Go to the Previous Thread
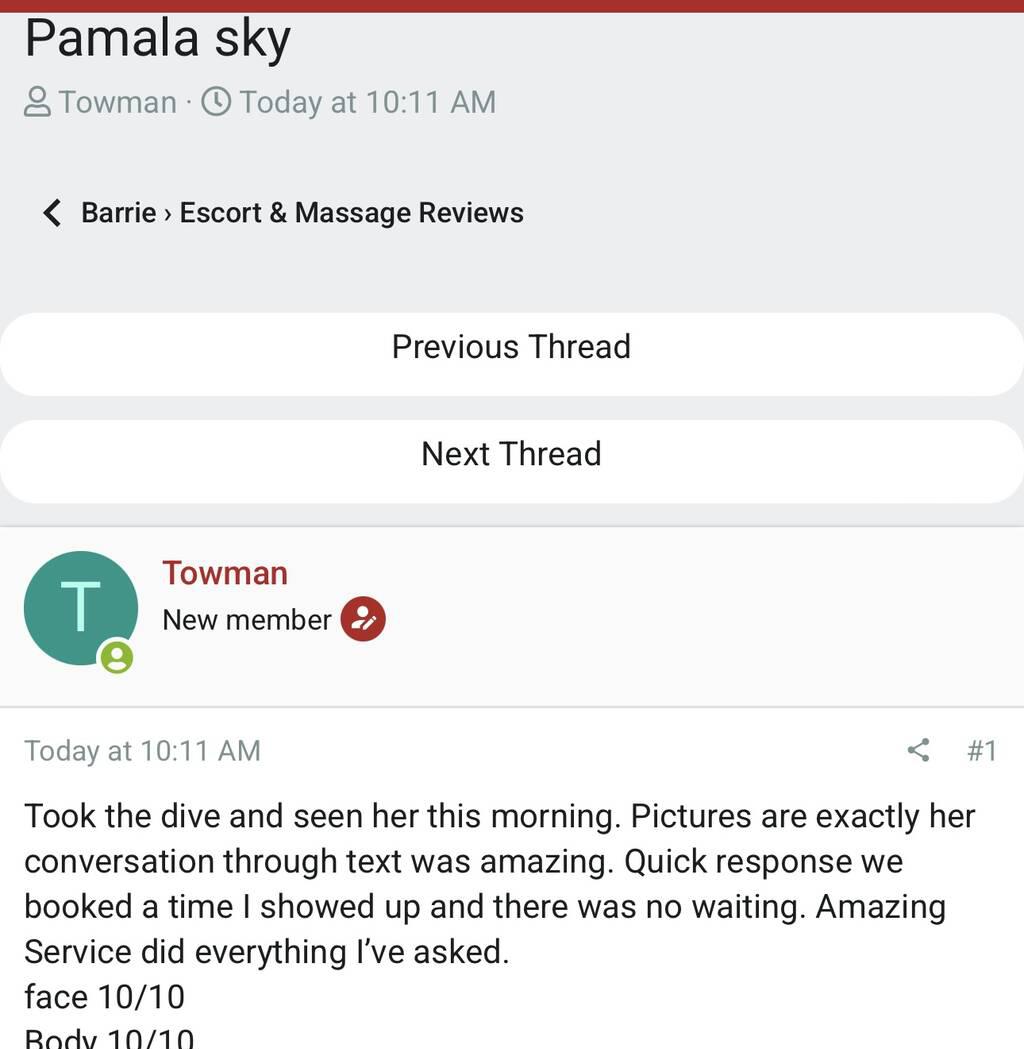The width and height of the screenshot is (1024, 1049). 511,347
